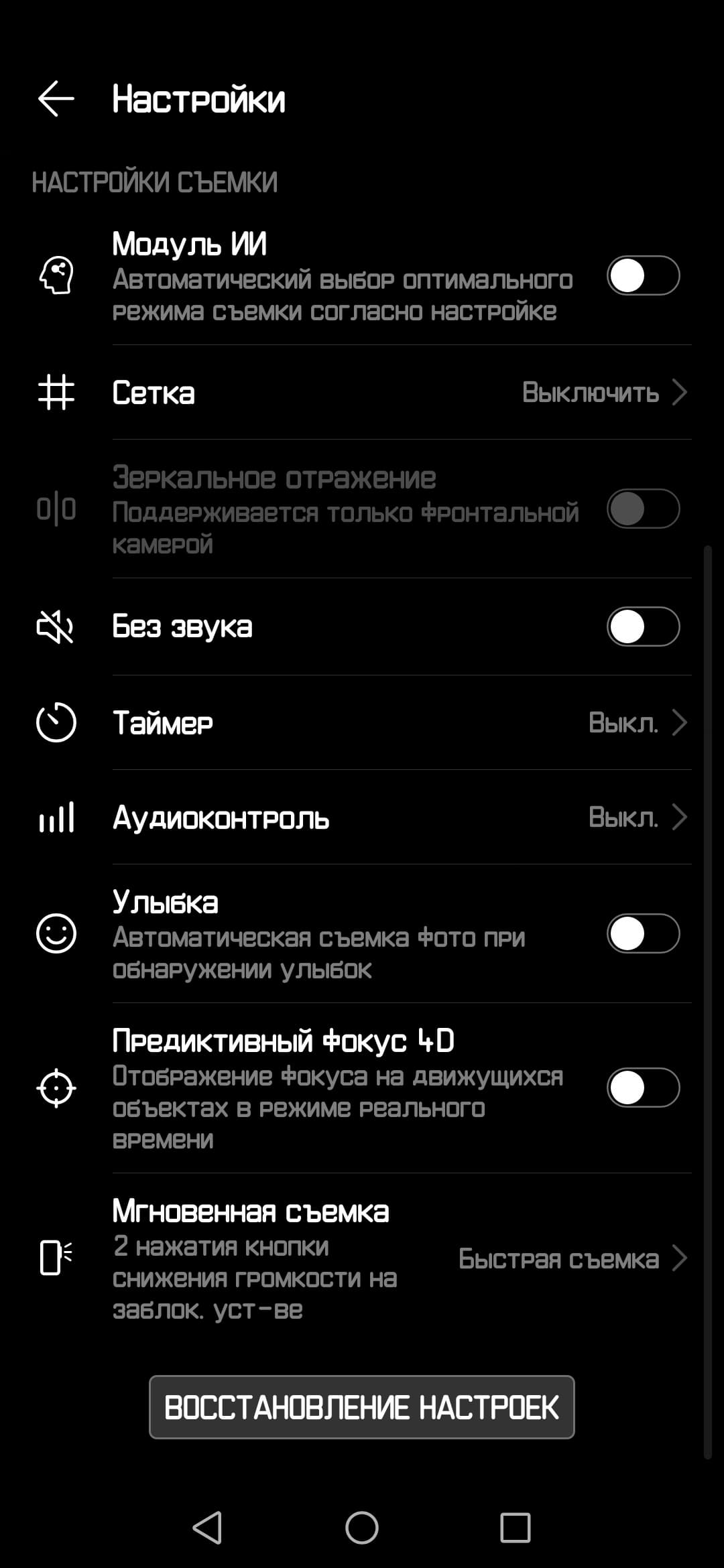Screen dimensions: 724x1568
Task: Turn on Без звука mute switch
Action: coord(643,627)
